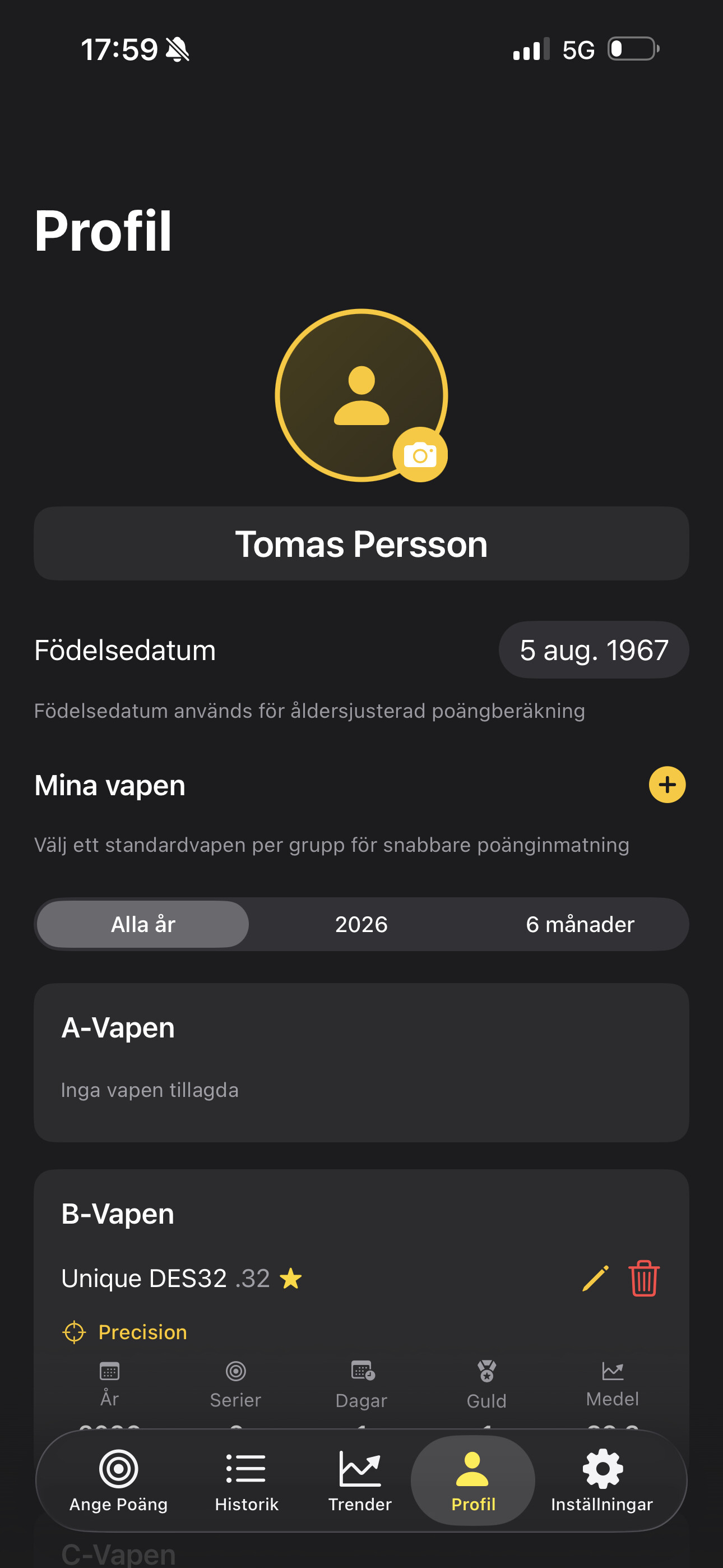Select the Alla år segment
The image size is (723, 1568).
point(143,924)
